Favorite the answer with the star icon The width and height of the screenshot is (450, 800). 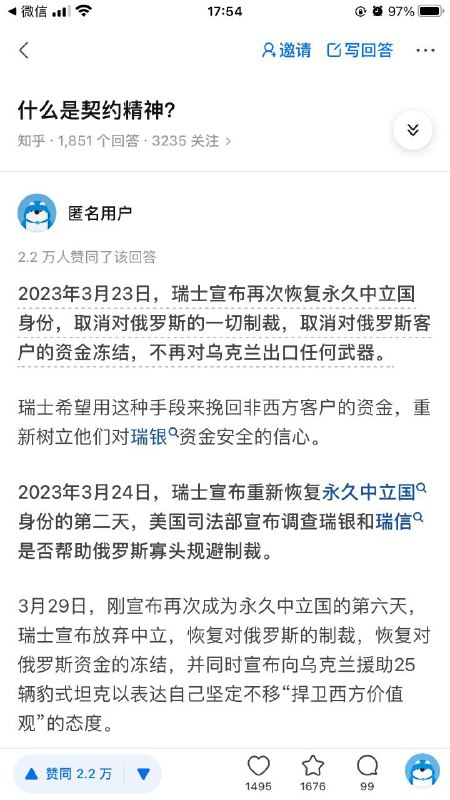[313, 772]
